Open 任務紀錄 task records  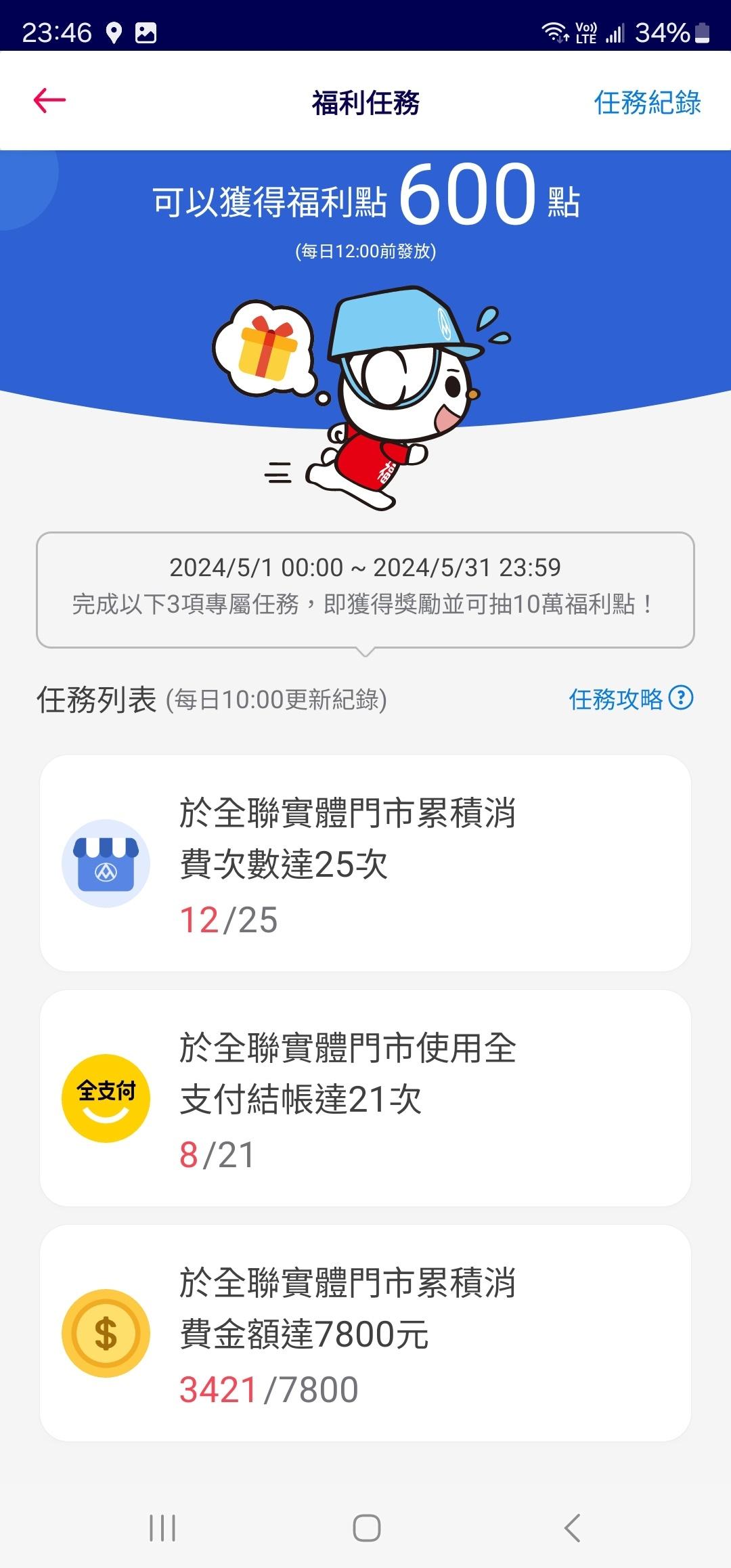(x=647, y=103)
